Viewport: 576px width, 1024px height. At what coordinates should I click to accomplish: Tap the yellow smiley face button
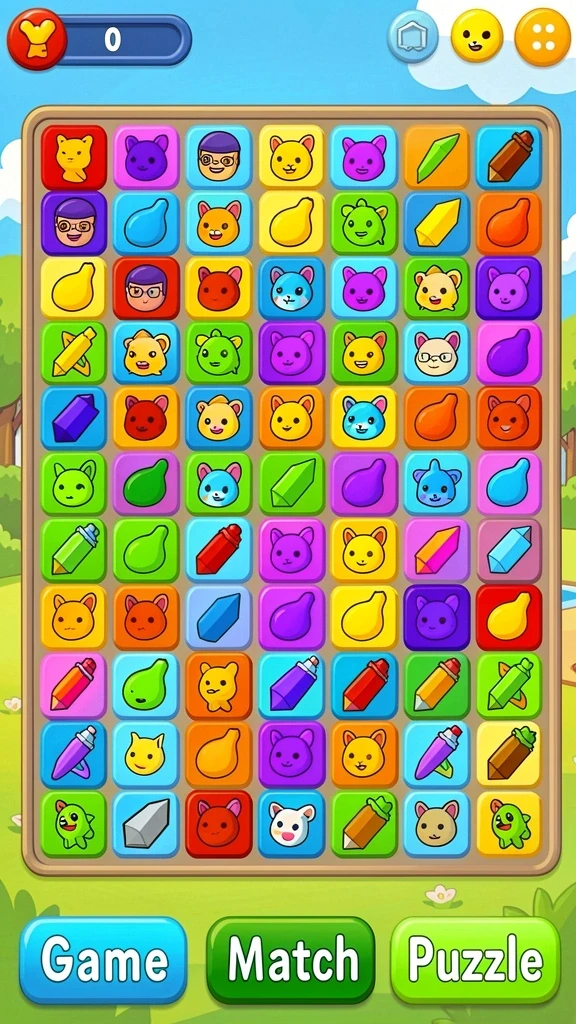[x=477, y=36]
